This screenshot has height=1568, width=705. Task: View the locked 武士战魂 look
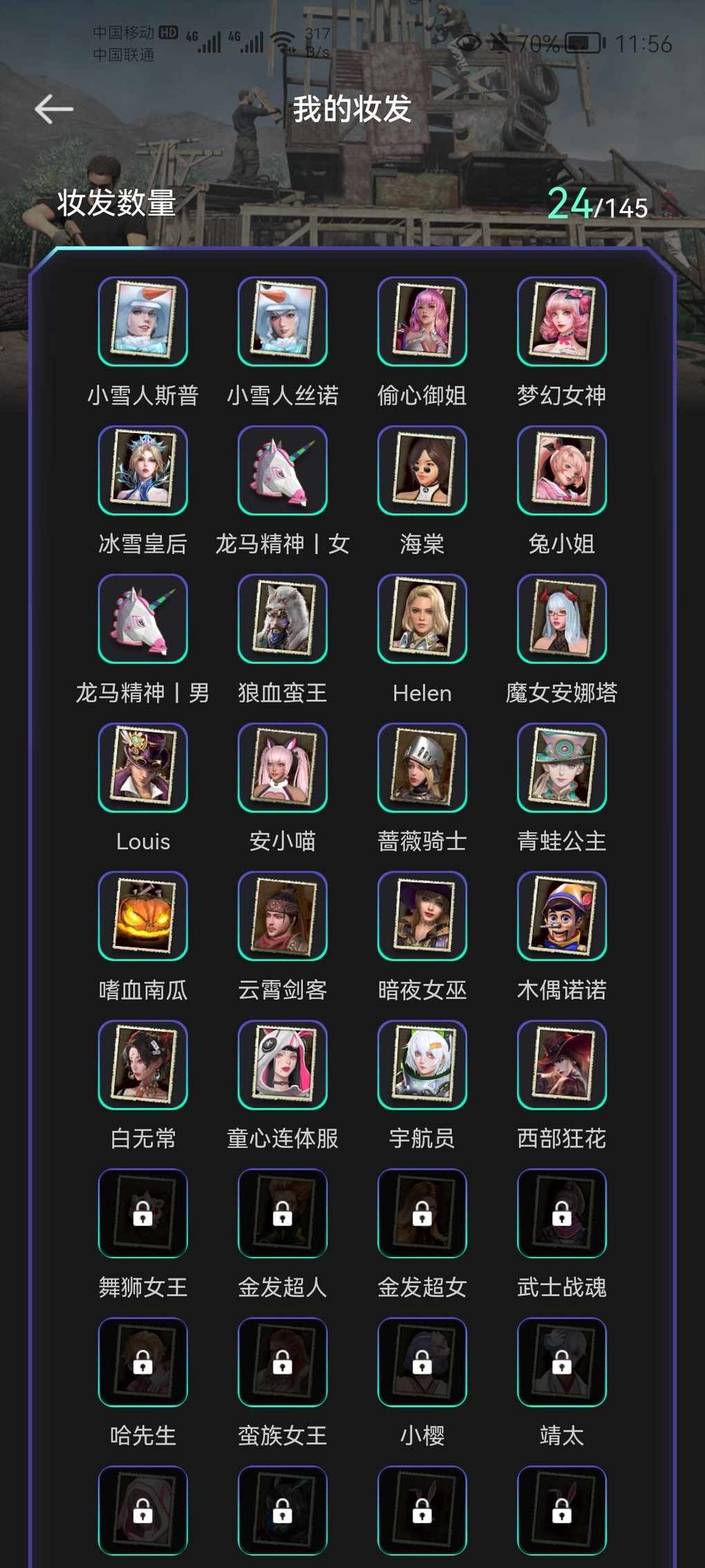[x=562, y=1213]
